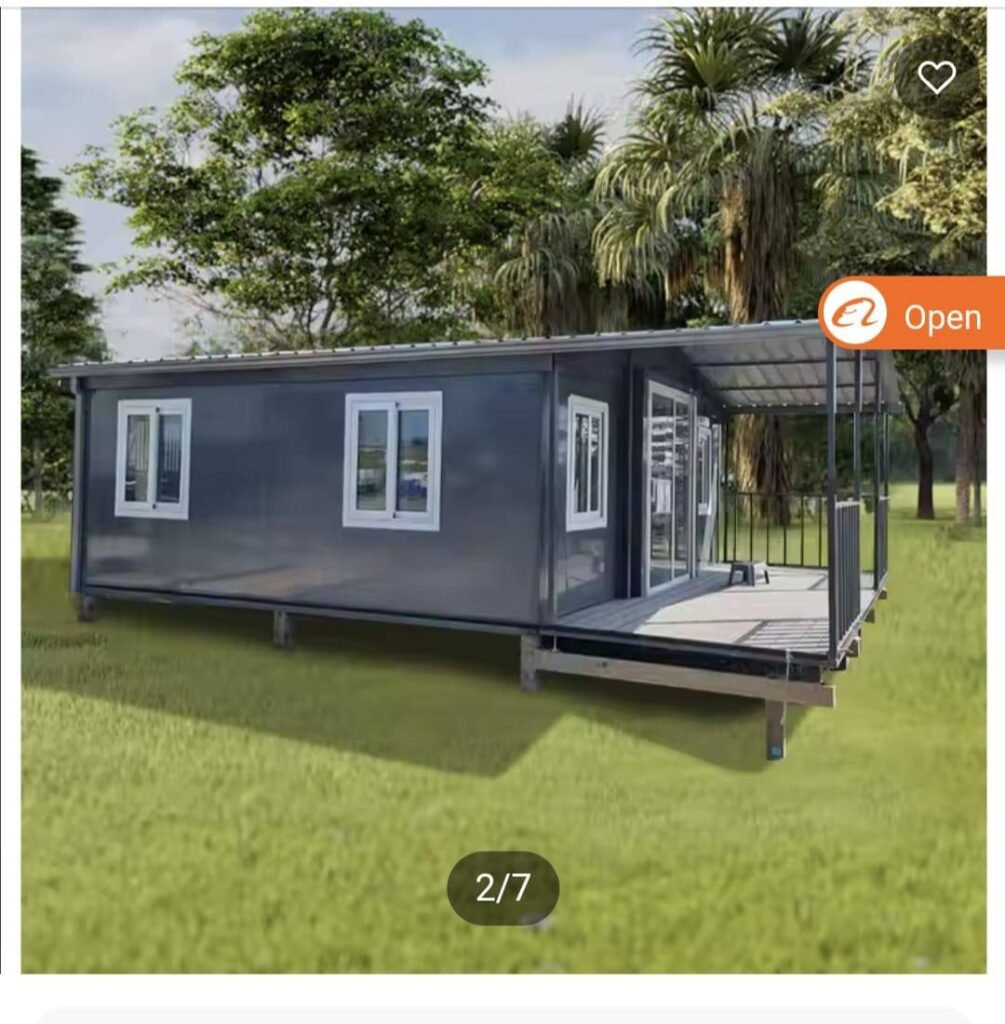Save this listing with the heart icon
The image size is (1005, 1024).
[x=936, y=77]
